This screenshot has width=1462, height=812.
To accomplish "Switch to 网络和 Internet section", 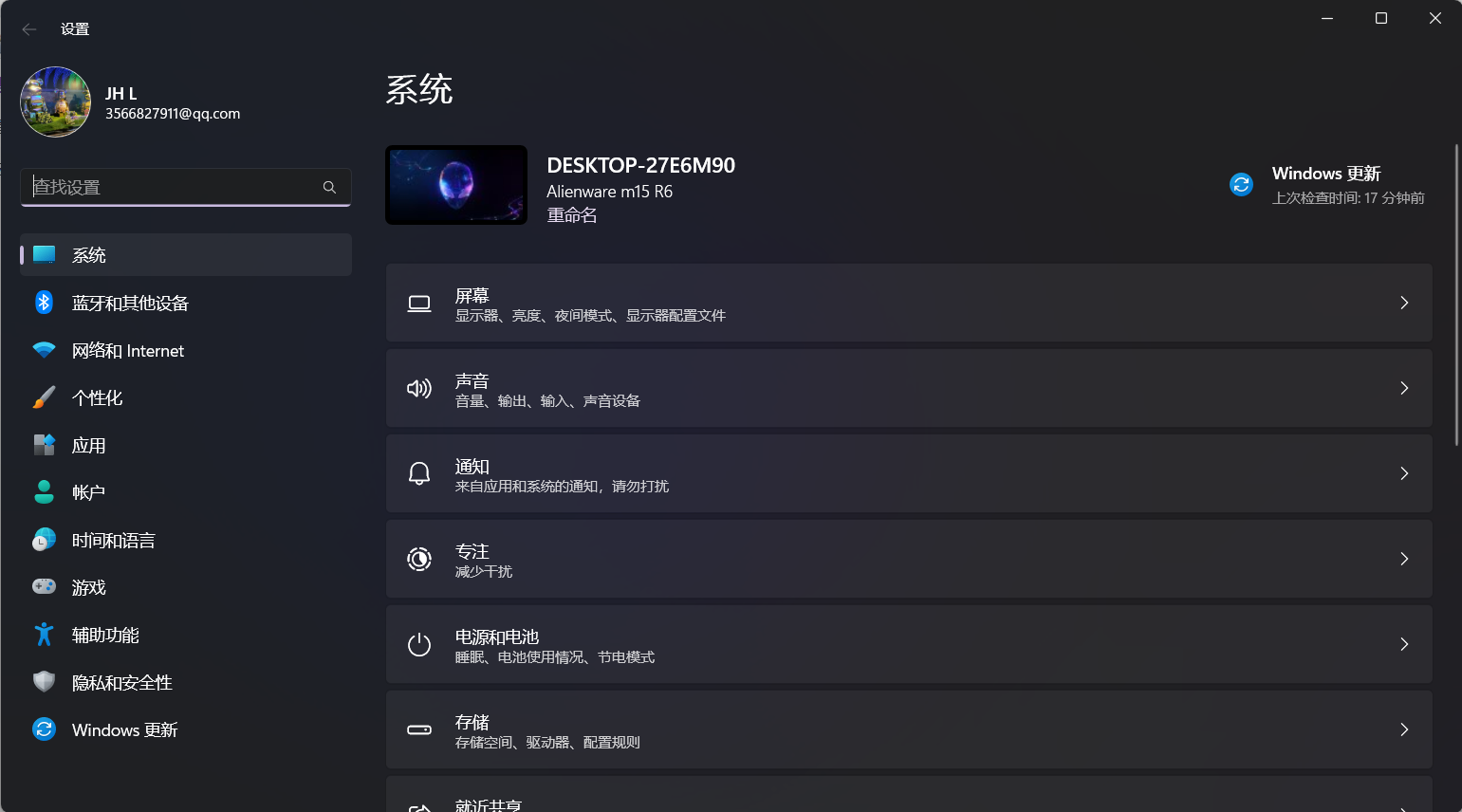I will click(x=127, y=351).
